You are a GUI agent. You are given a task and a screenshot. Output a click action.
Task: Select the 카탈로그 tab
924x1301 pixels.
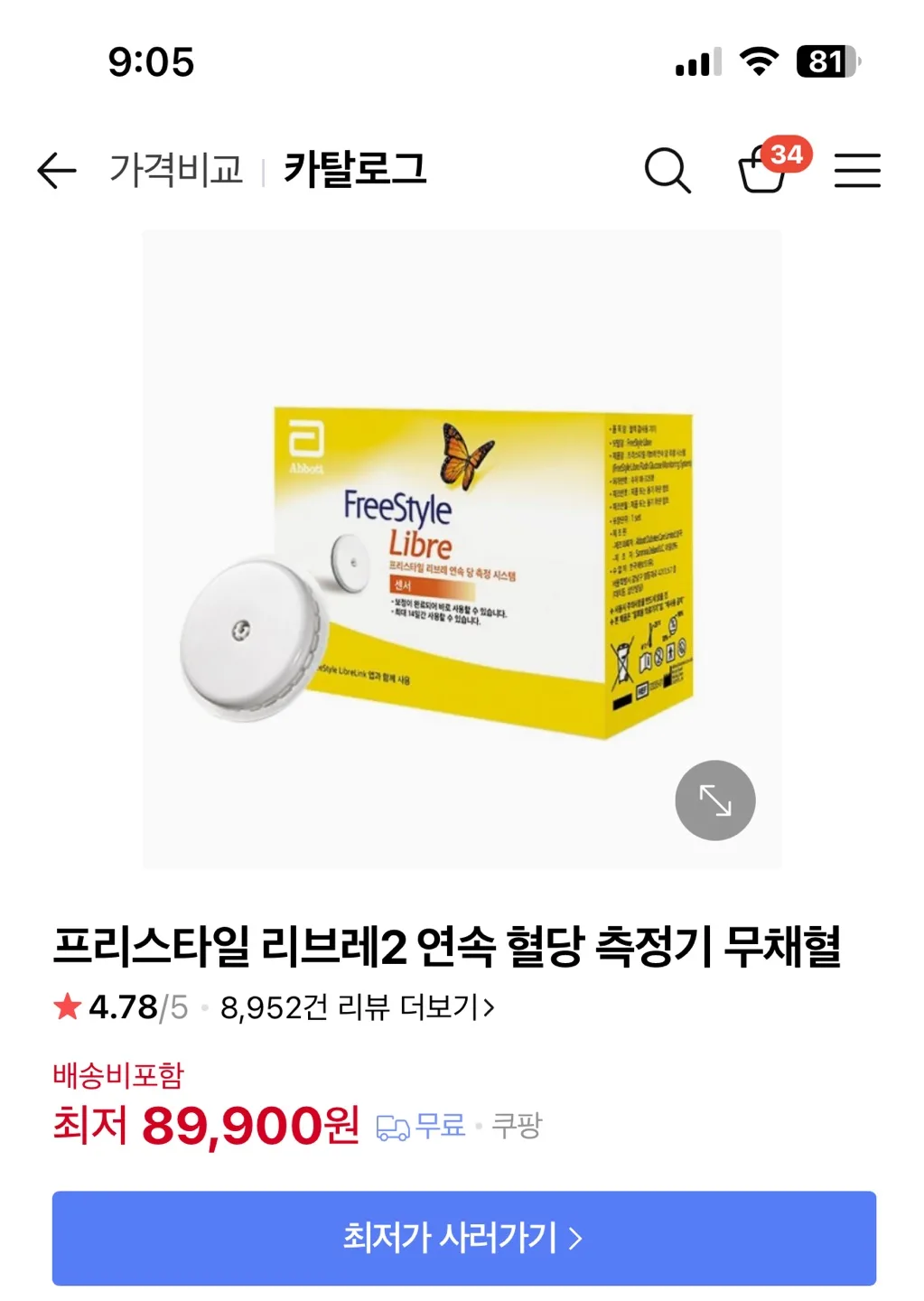point(354,170)
